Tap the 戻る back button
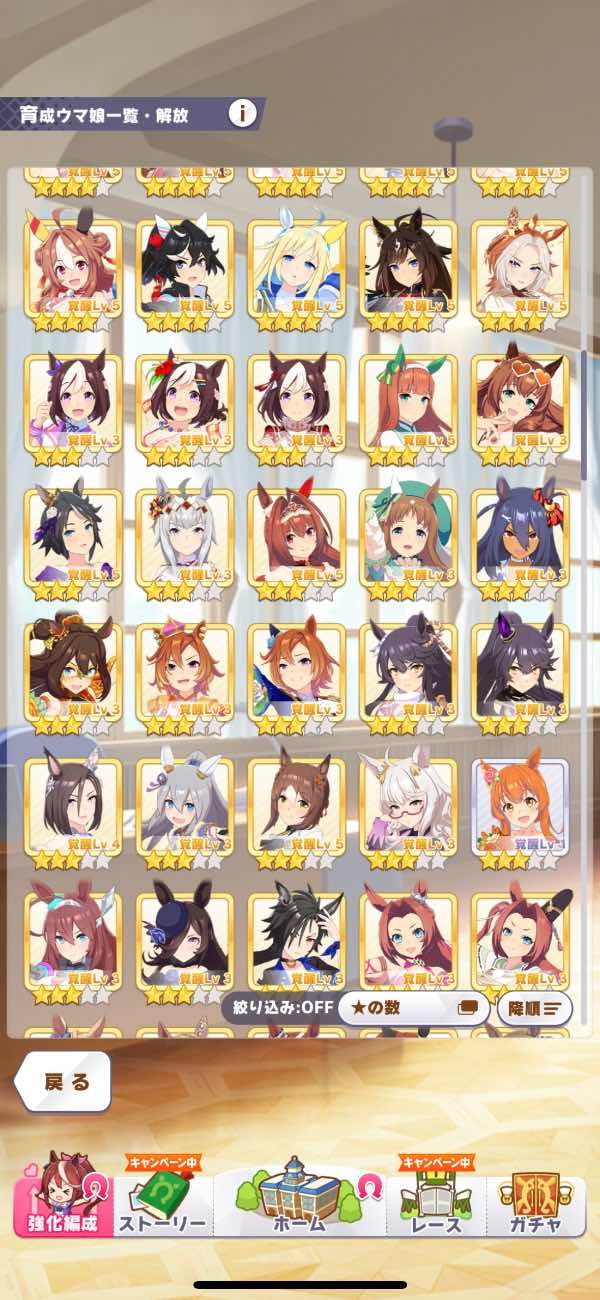The height and width of the screenshot is (1300, 600). click(66, 1082)
